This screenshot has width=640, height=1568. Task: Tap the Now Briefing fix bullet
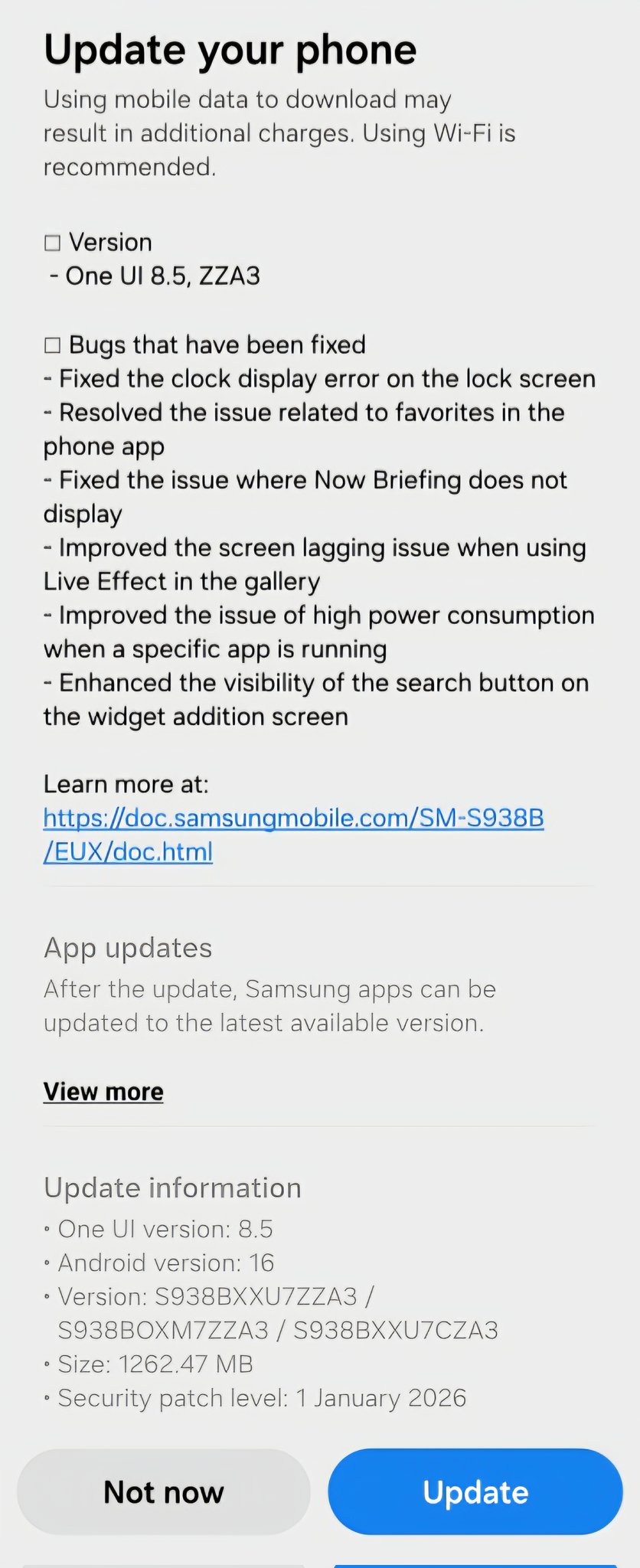pyautogui.click(x=306, y=480)
